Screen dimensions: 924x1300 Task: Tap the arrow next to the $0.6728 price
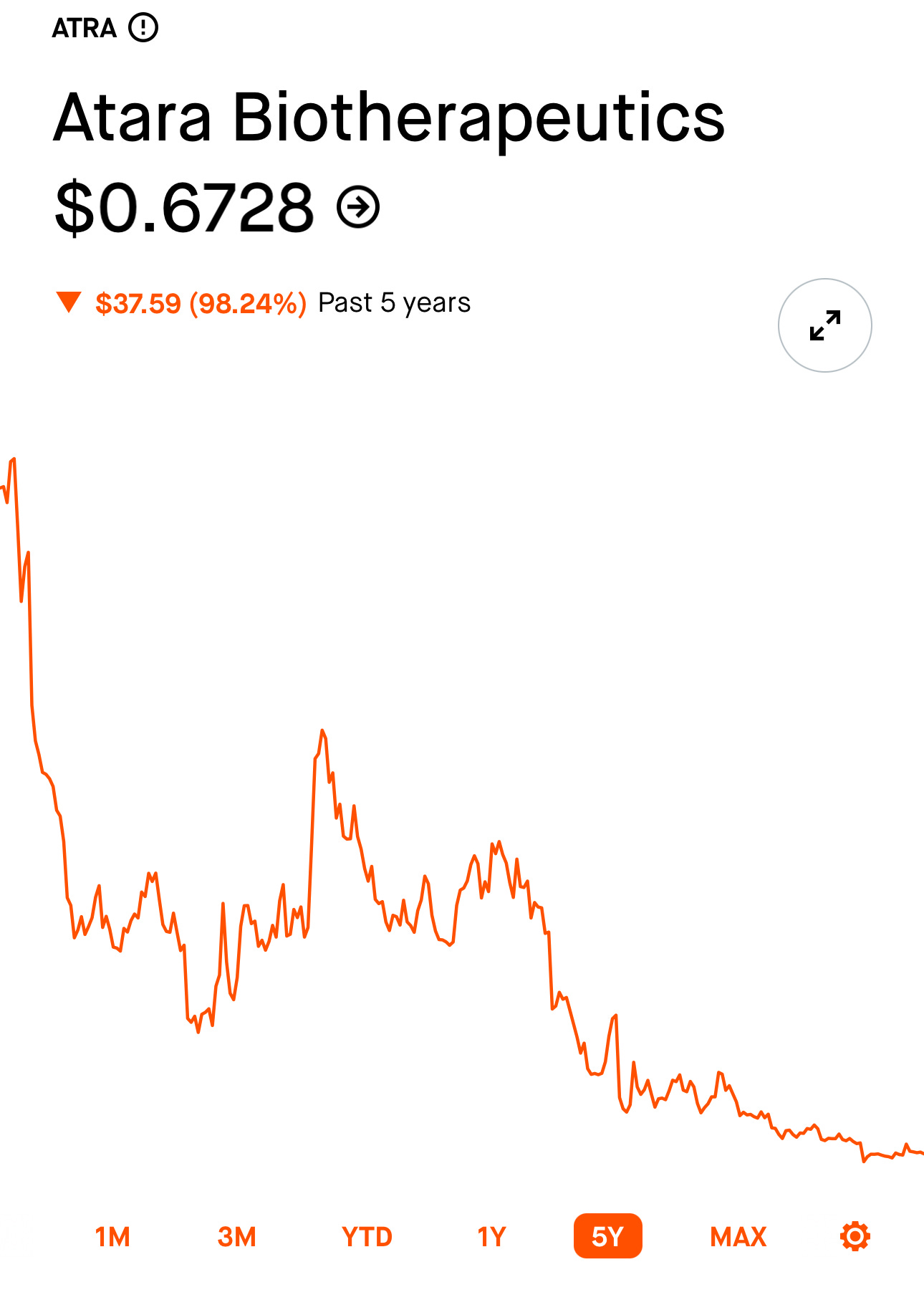click(x=358, y=207)
